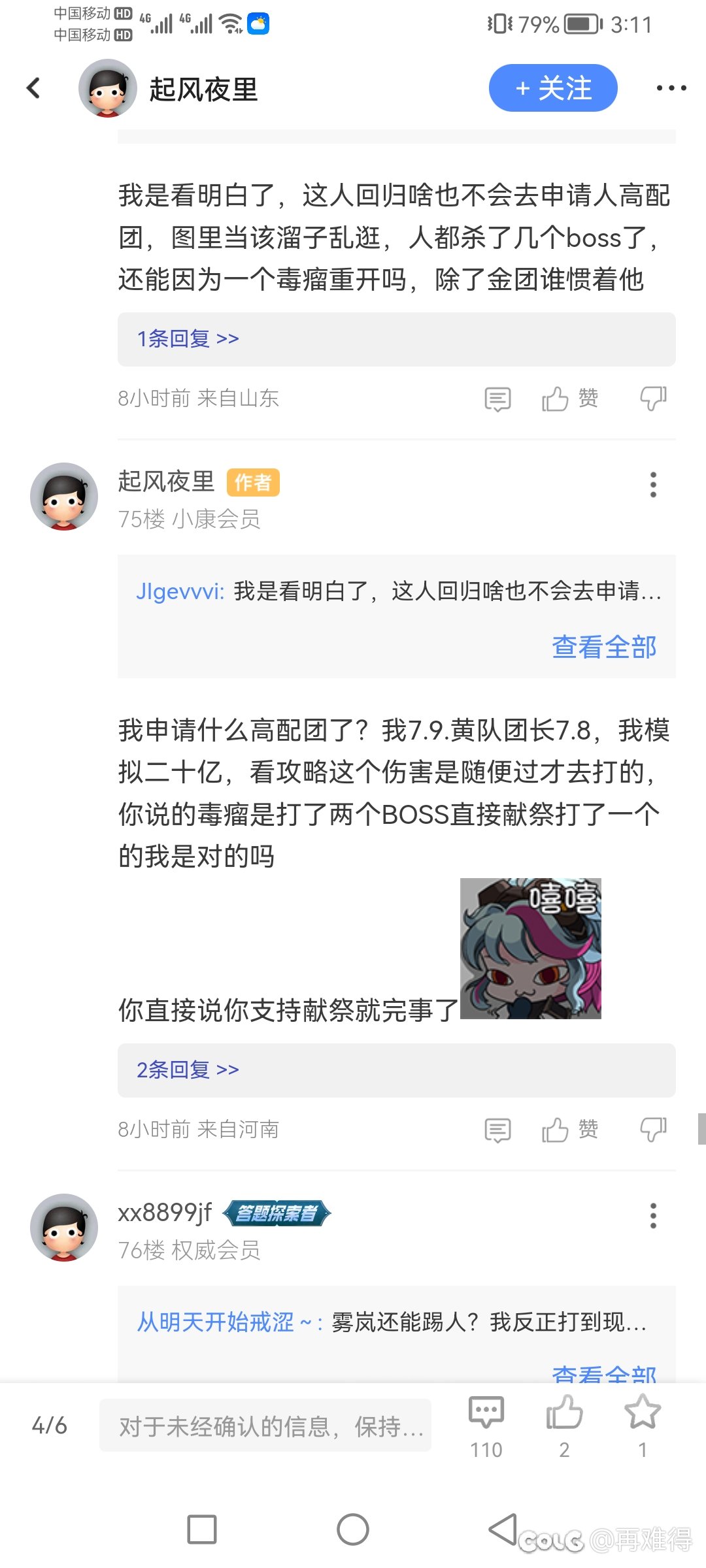The image size is (706, 1568).
Task: Open the thread's 110 comments
Action: coord(486,1425)
